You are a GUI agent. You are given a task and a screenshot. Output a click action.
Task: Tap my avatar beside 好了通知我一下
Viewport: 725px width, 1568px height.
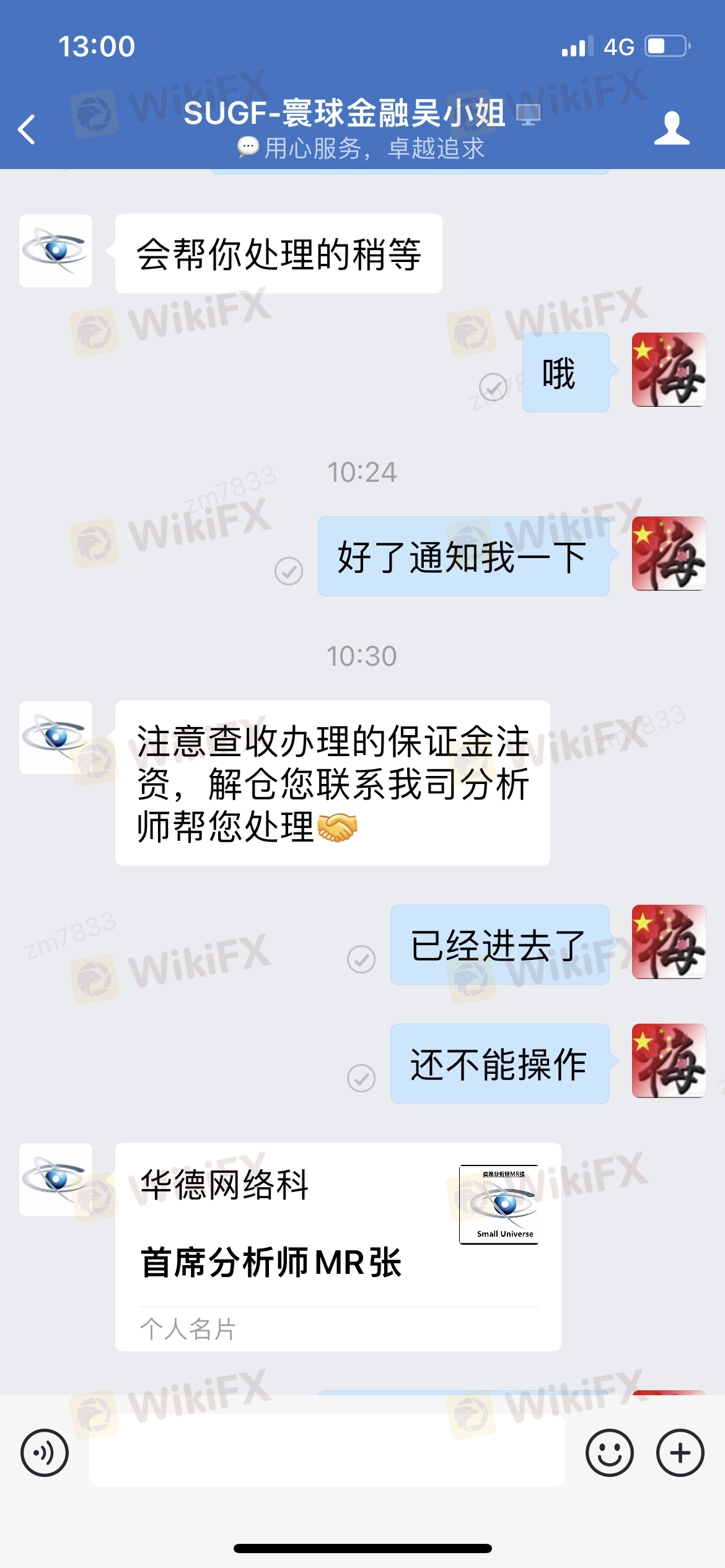point(669,554)
